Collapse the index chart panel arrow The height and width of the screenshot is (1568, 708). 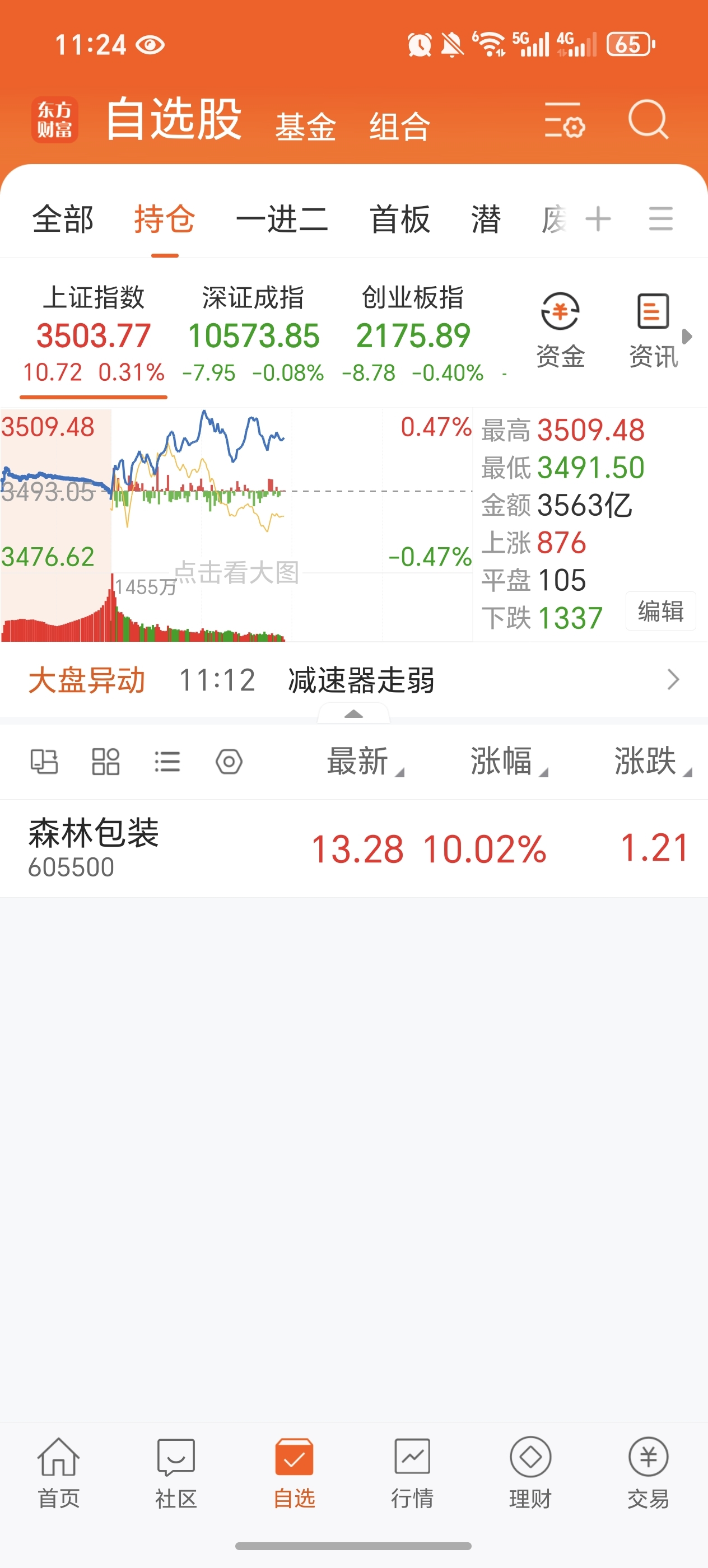tap(353, 713)
